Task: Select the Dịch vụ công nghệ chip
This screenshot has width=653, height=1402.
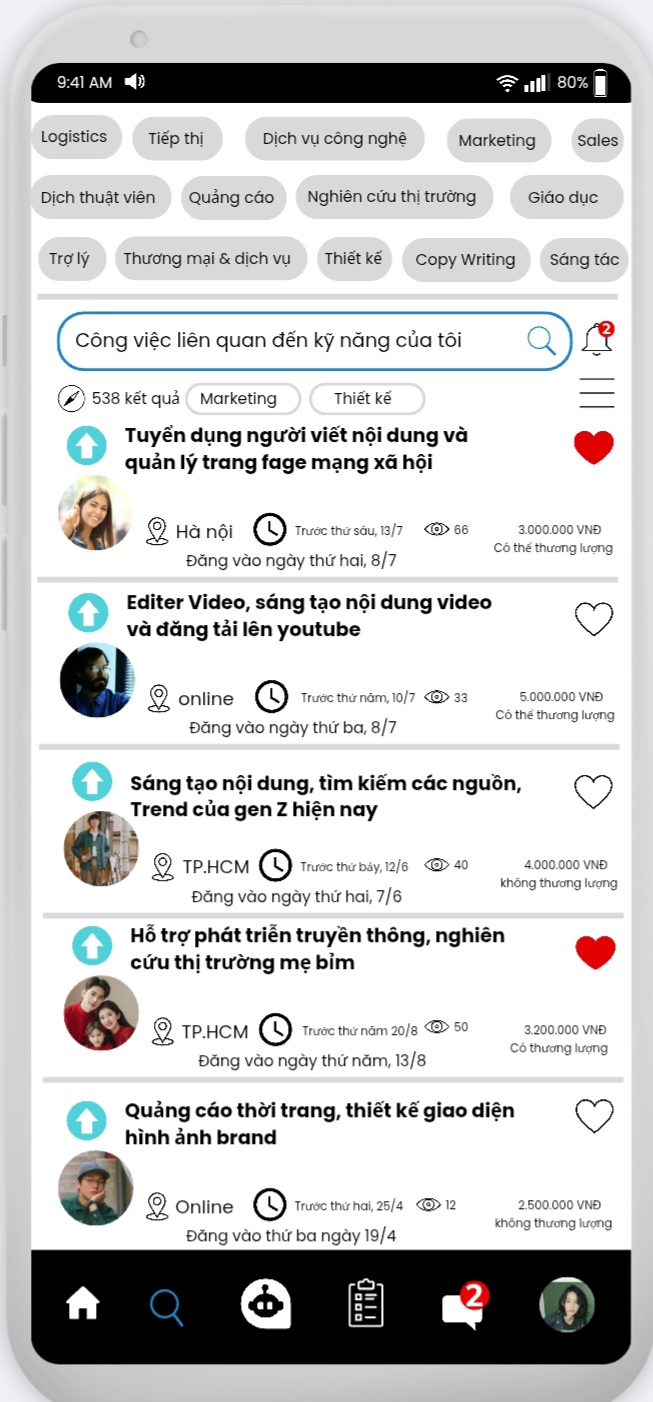Action: (x=334, y=139)
